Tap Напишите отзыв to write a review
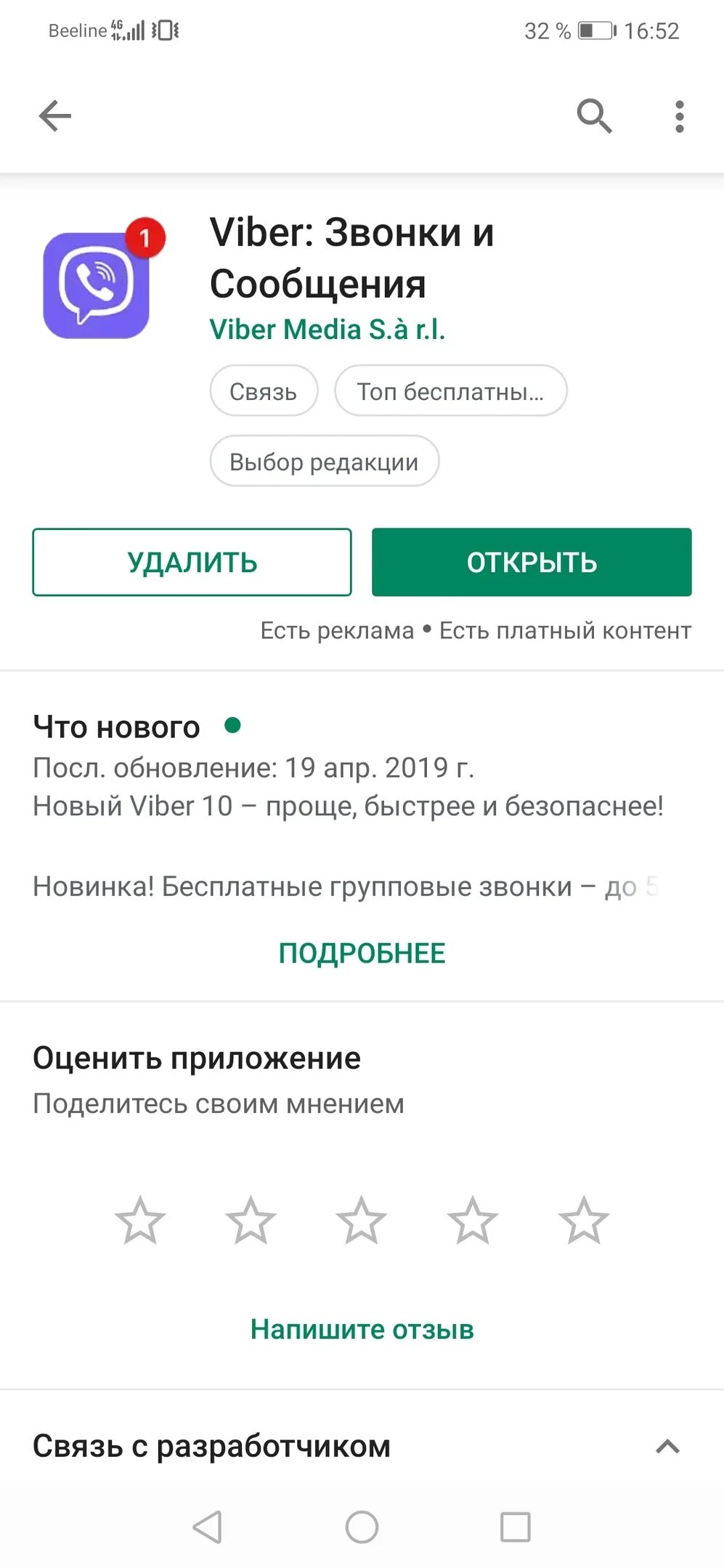 362,1329
